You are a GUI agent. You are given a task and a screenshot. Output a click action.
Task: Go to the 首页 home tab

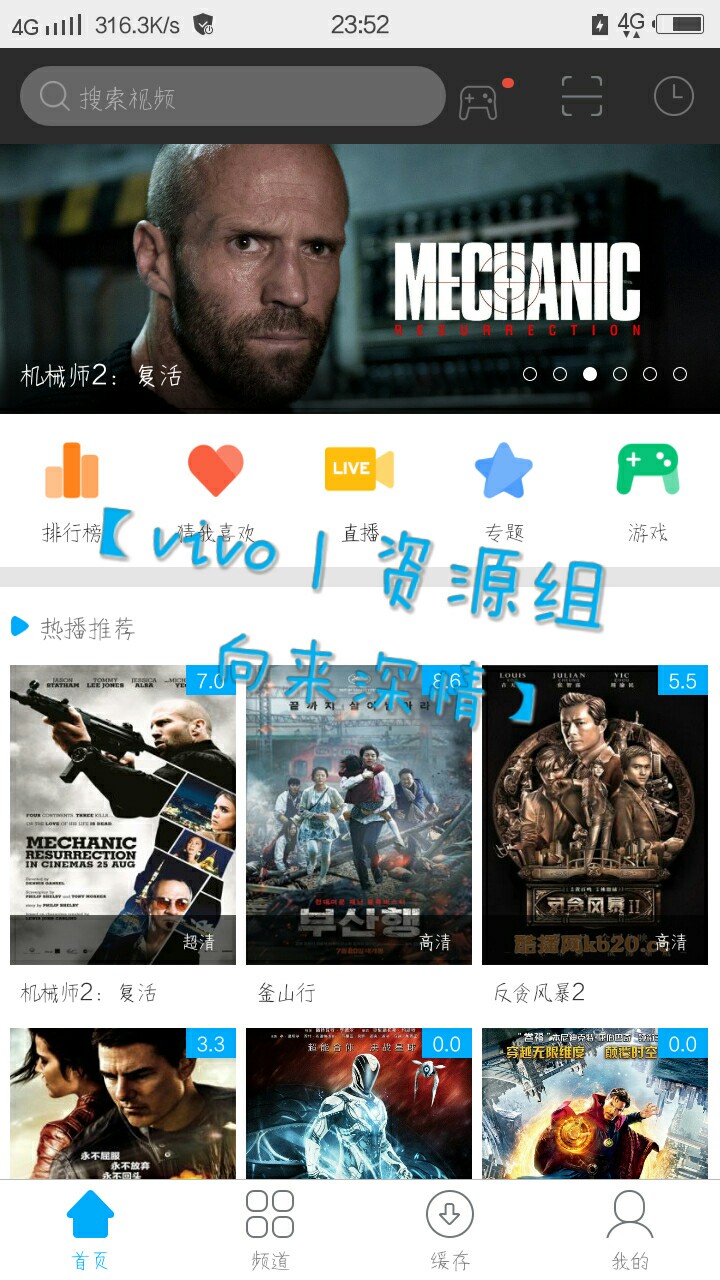90,1230
